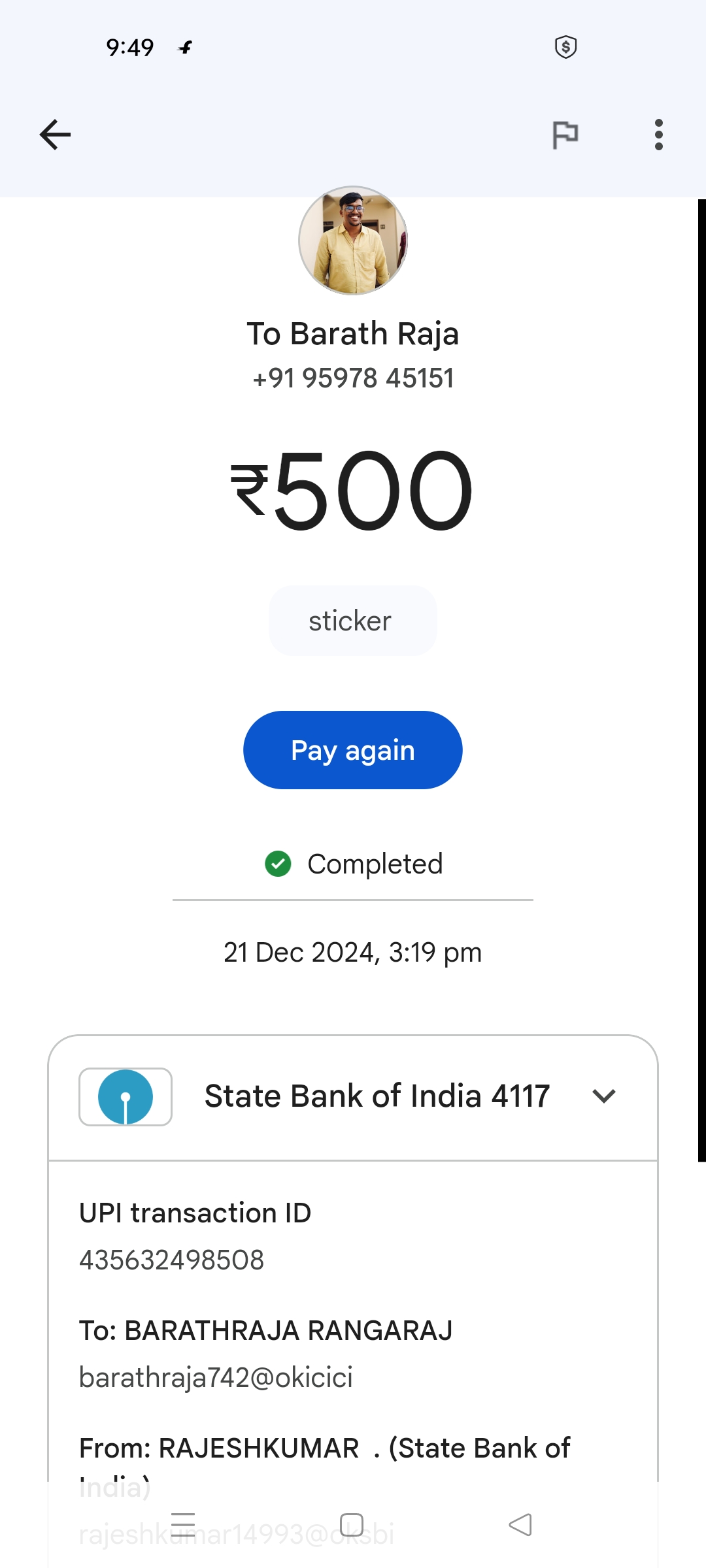Screen dimensions: 706x1568
Task: Open Barath Raja's profile picture
Action: click(x=353, y=240)
